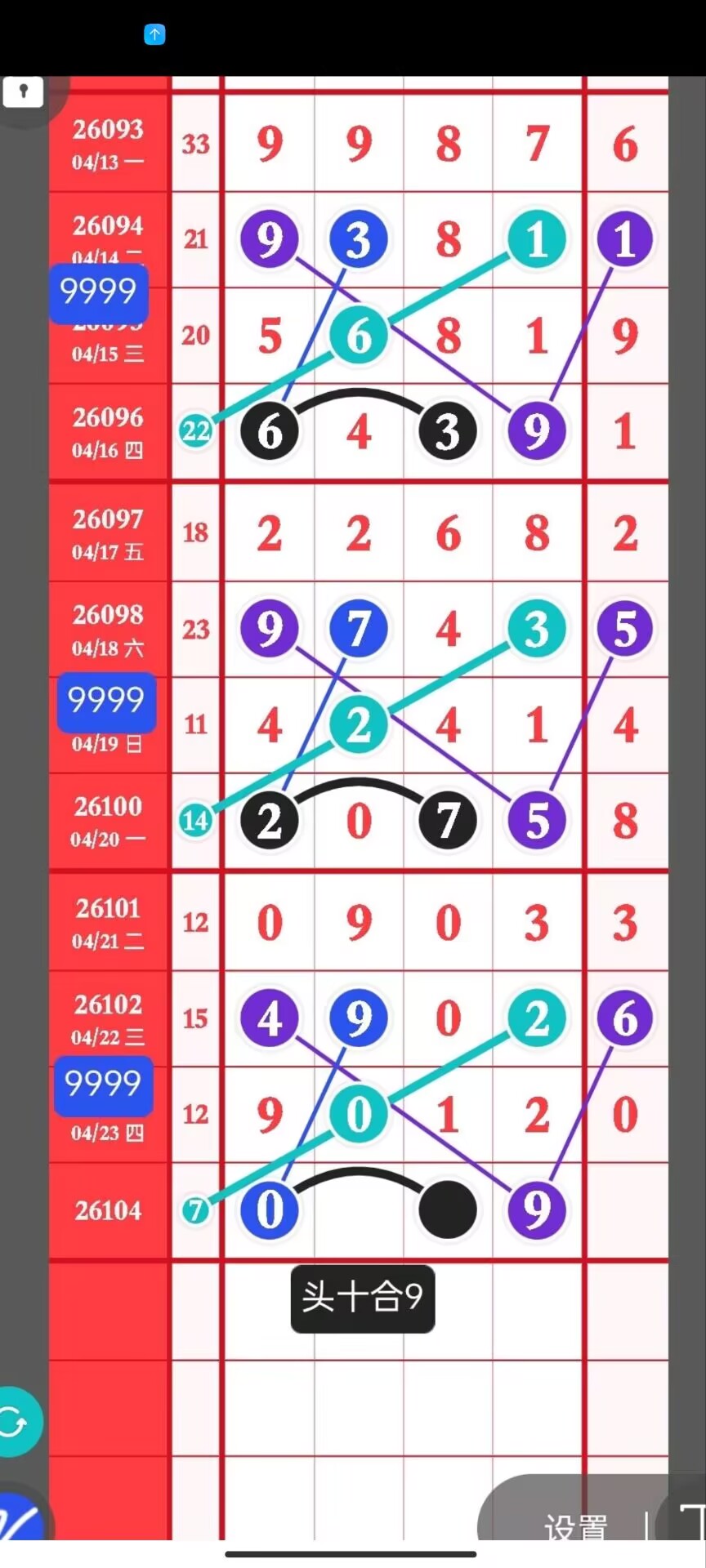Select the 头十合9 text label
This screenshot has height=1568, width=706.
[363, 1298]
